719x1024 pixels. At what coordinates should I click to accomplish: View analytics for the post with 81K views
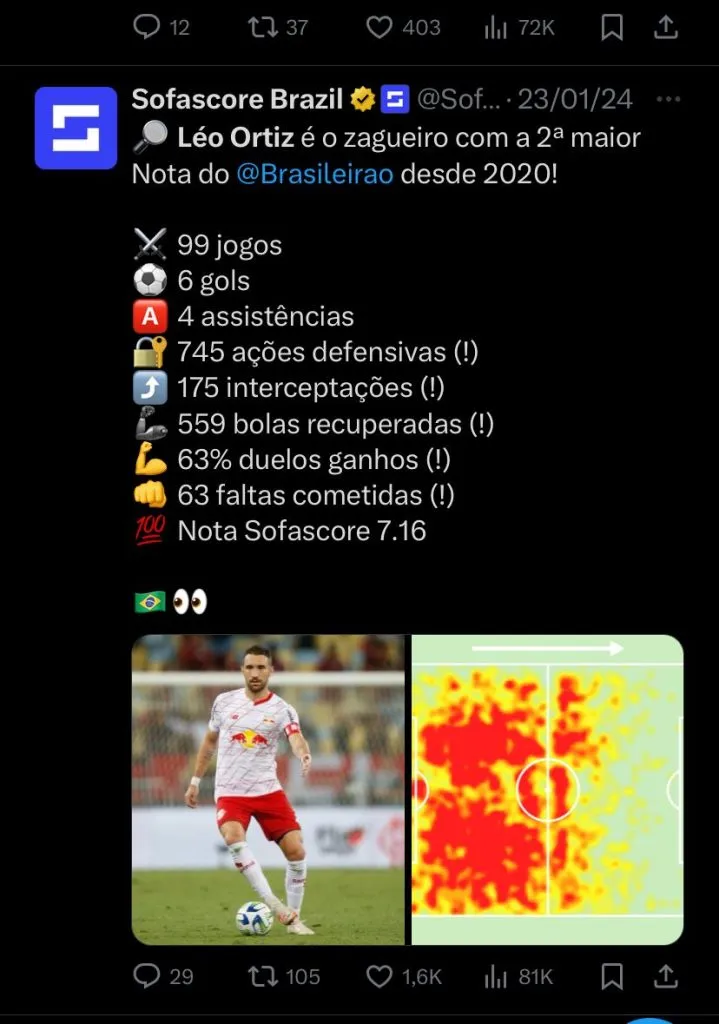(496, 976)
